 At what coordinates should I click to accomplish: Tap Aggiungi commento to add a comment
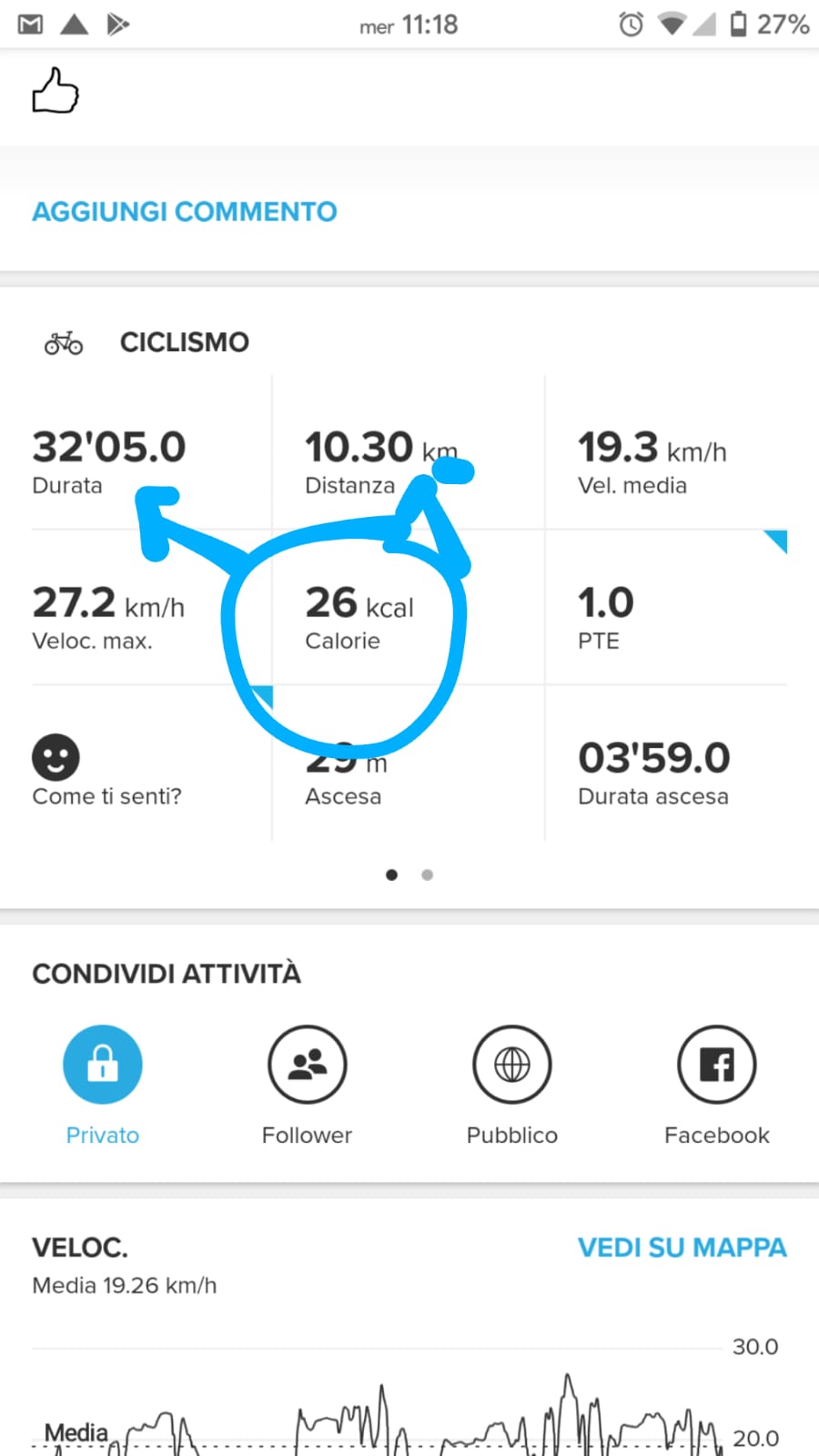point(185,212)
